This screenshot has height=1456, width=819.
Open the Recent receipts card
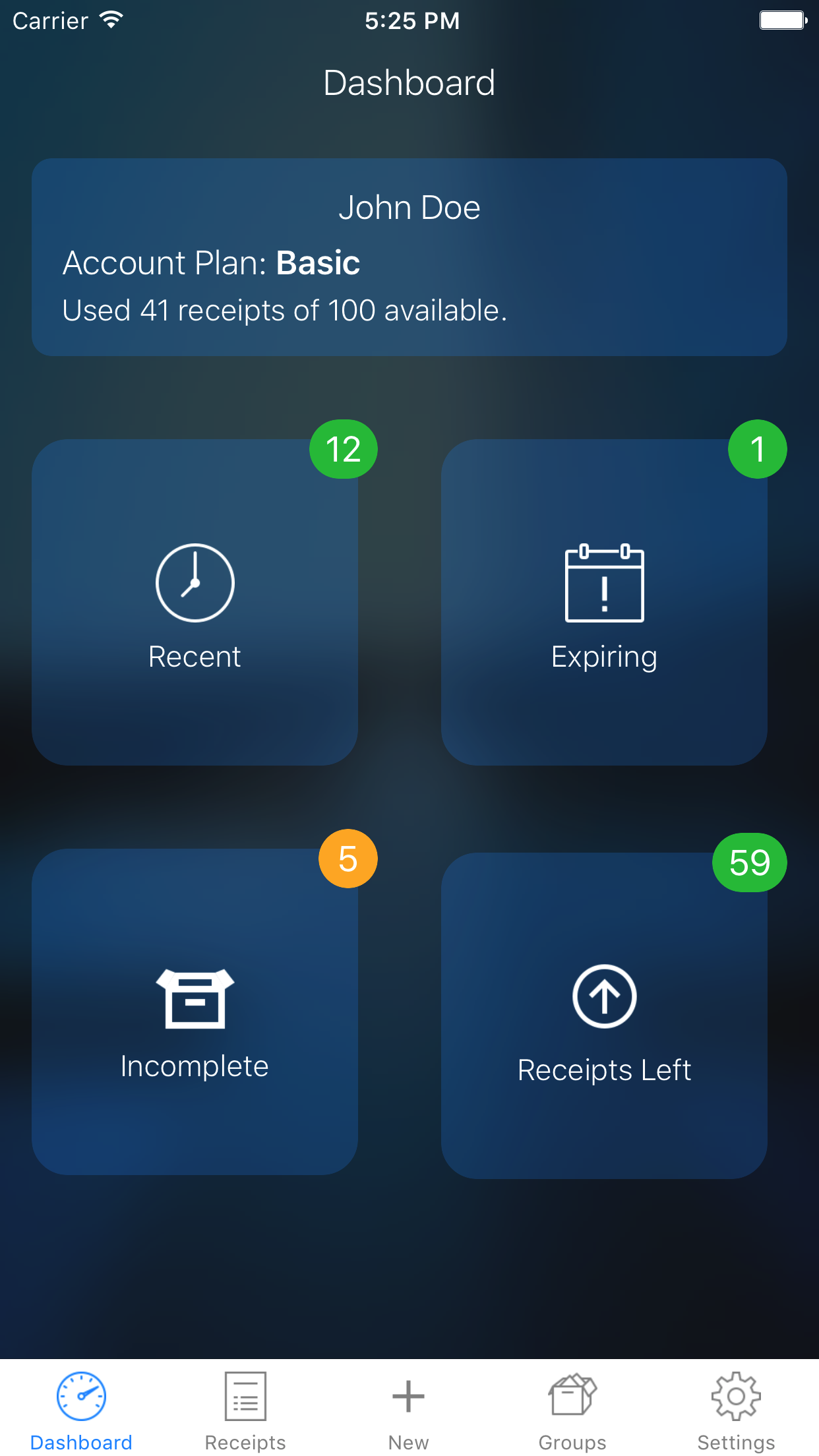[x=195, y=602]
